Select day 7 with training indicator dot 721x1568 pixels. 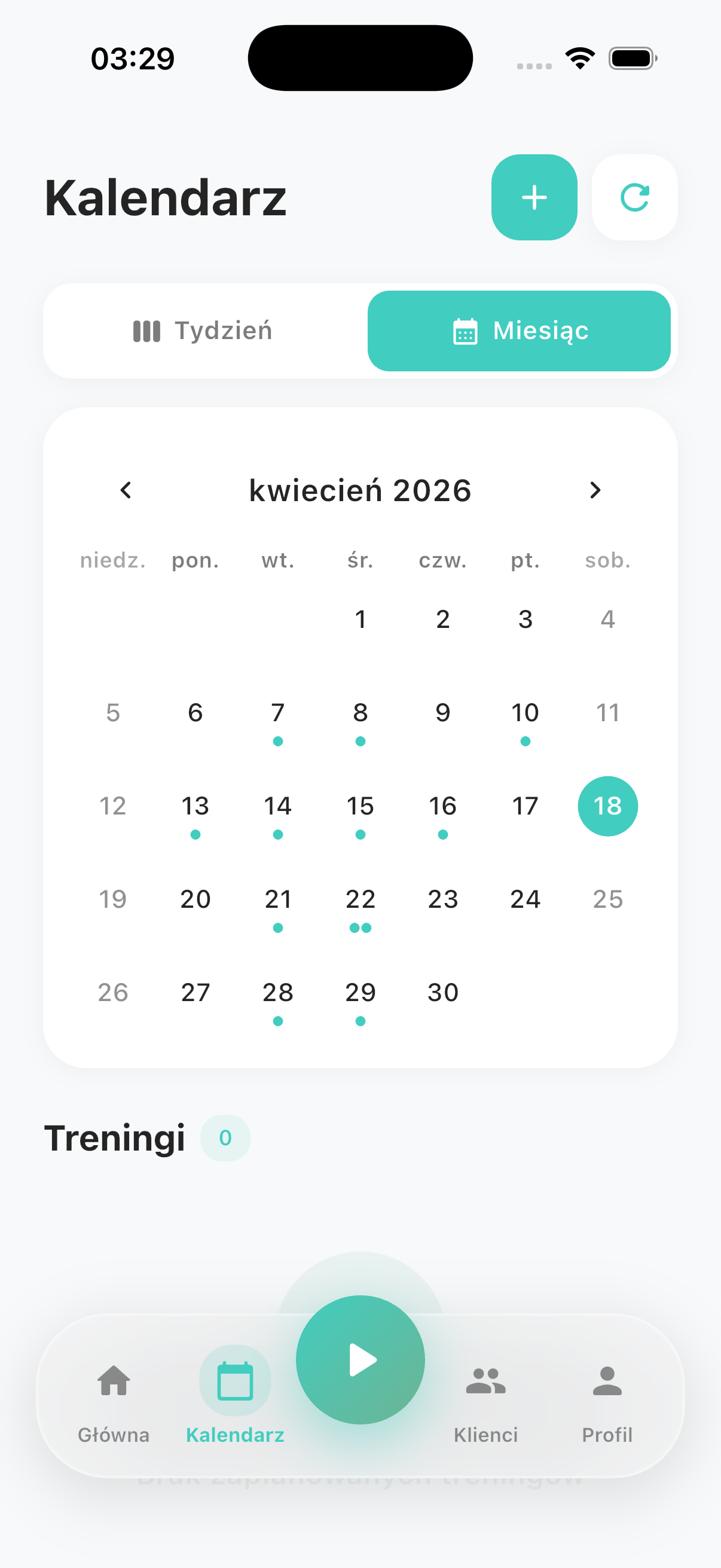click(x=277, y=712)
